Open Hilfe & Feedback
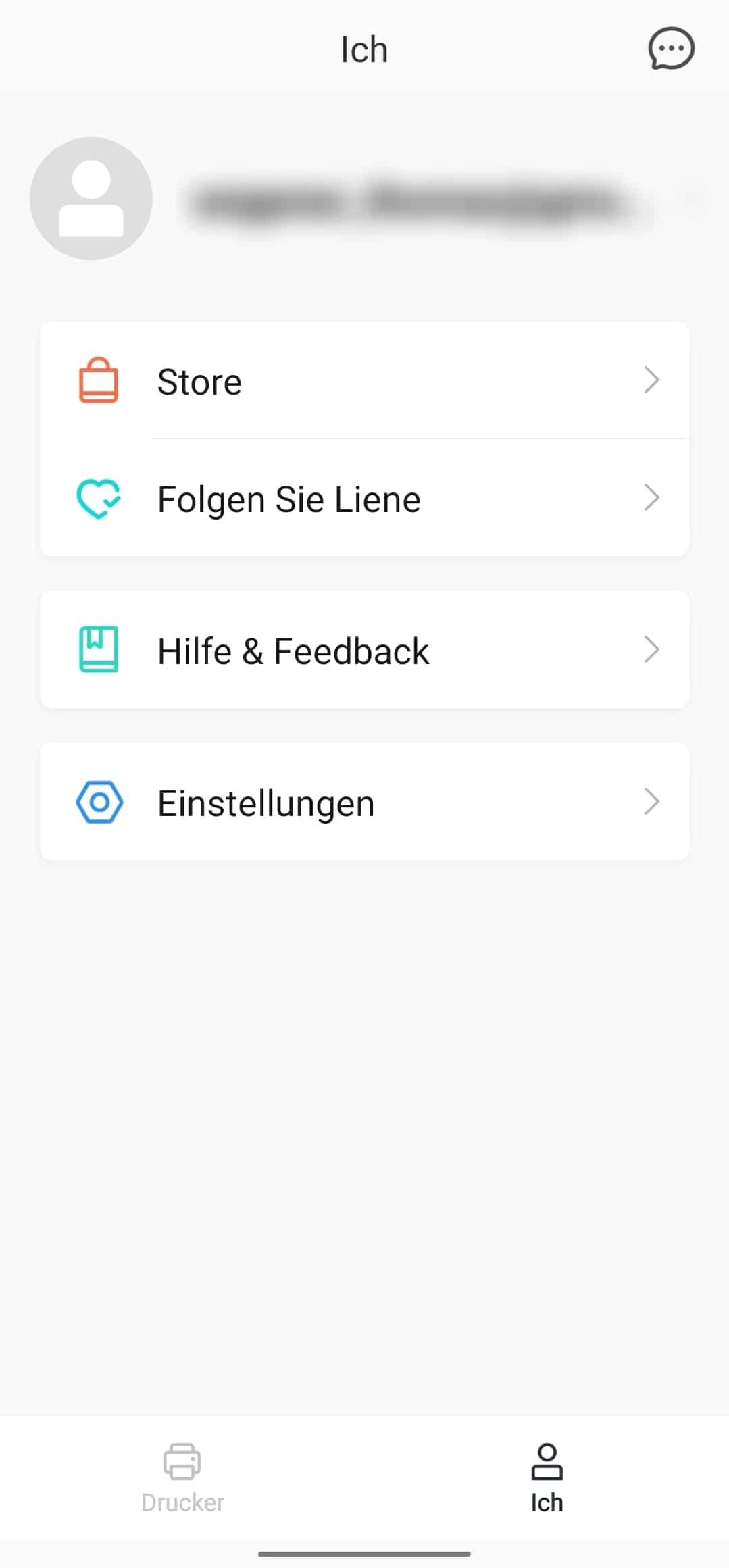729x1568 pixels. click(364, 650)
